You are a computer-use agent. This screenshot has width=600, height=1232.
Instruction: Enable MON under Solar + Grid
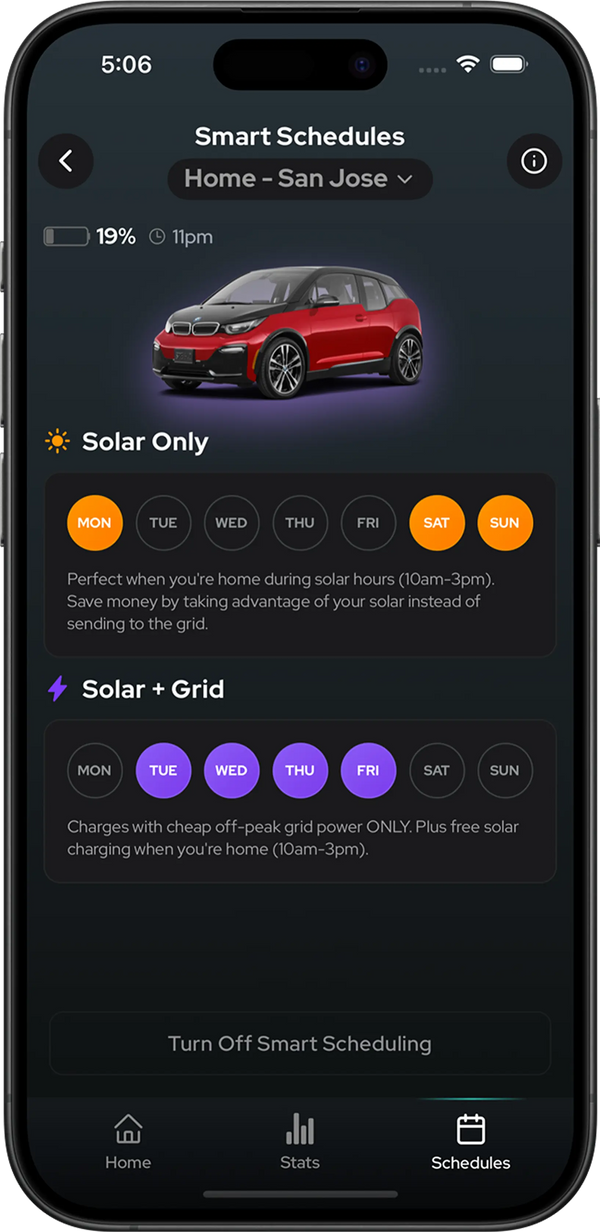coord(95,770)
